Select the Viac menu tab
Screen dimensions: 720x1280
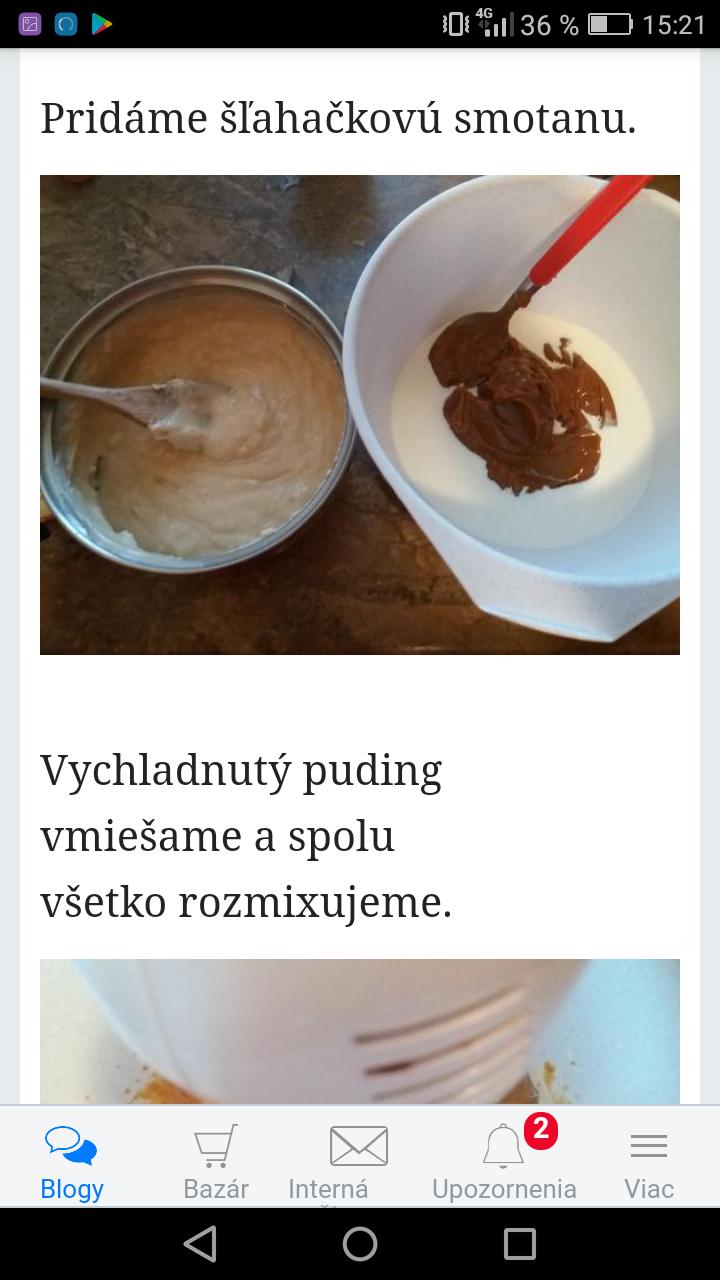(x=649, y=1160)
